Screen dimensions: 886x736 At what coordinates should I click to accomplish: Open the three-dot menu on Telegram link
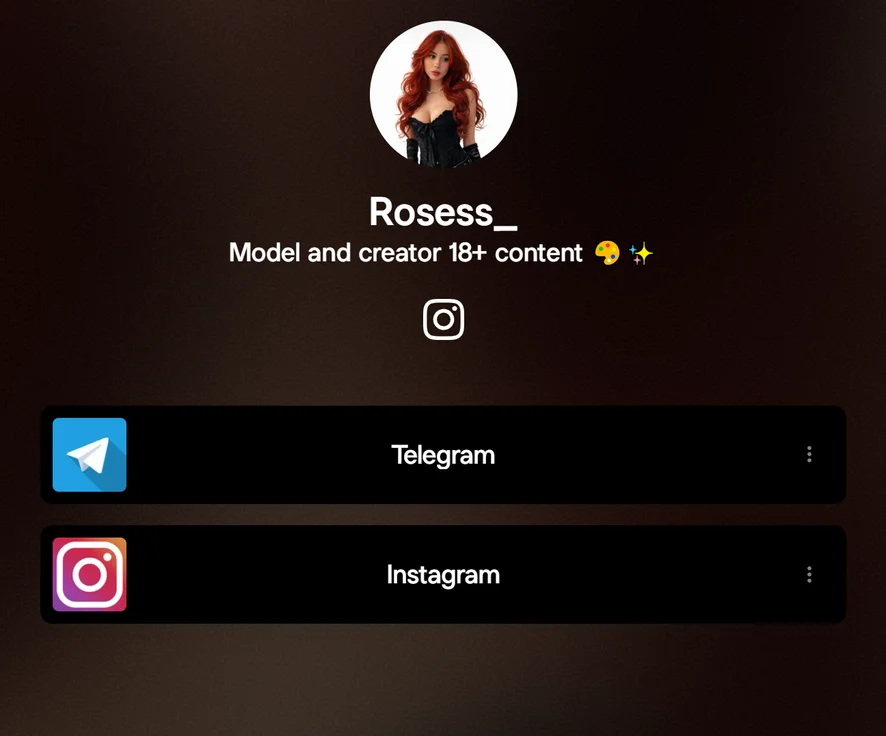[x=809, y=455]
